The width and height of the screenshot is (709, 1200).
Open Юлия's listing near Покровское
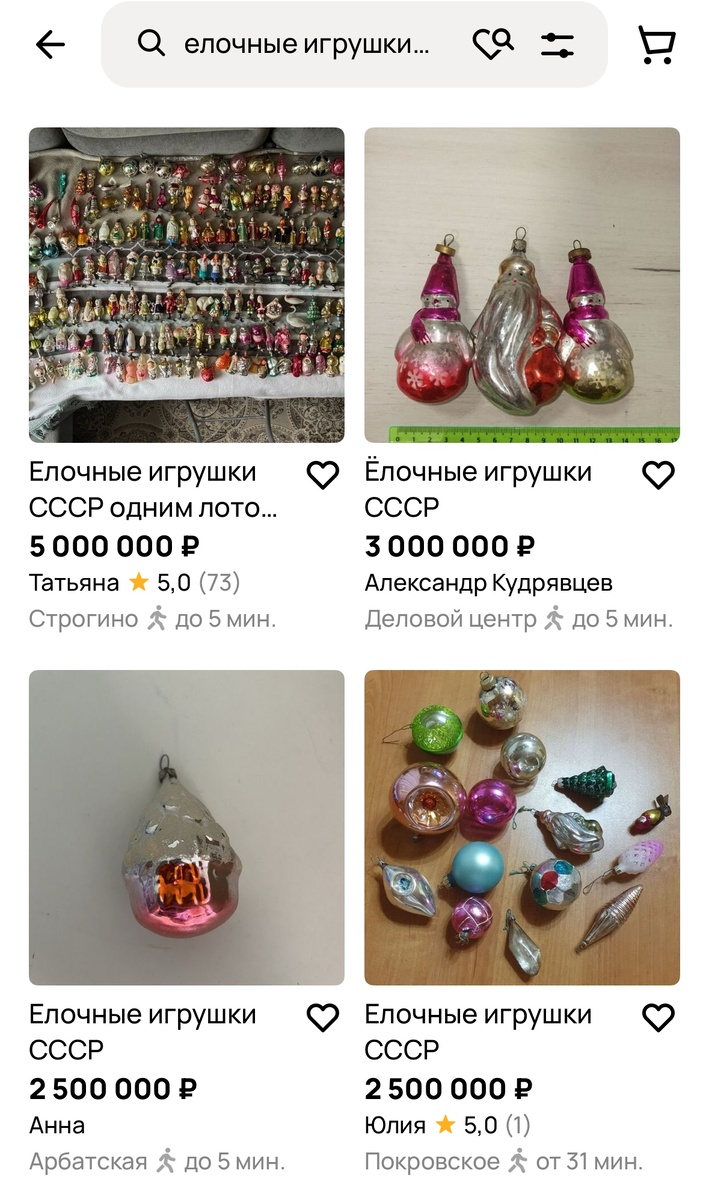coord(522,827)
